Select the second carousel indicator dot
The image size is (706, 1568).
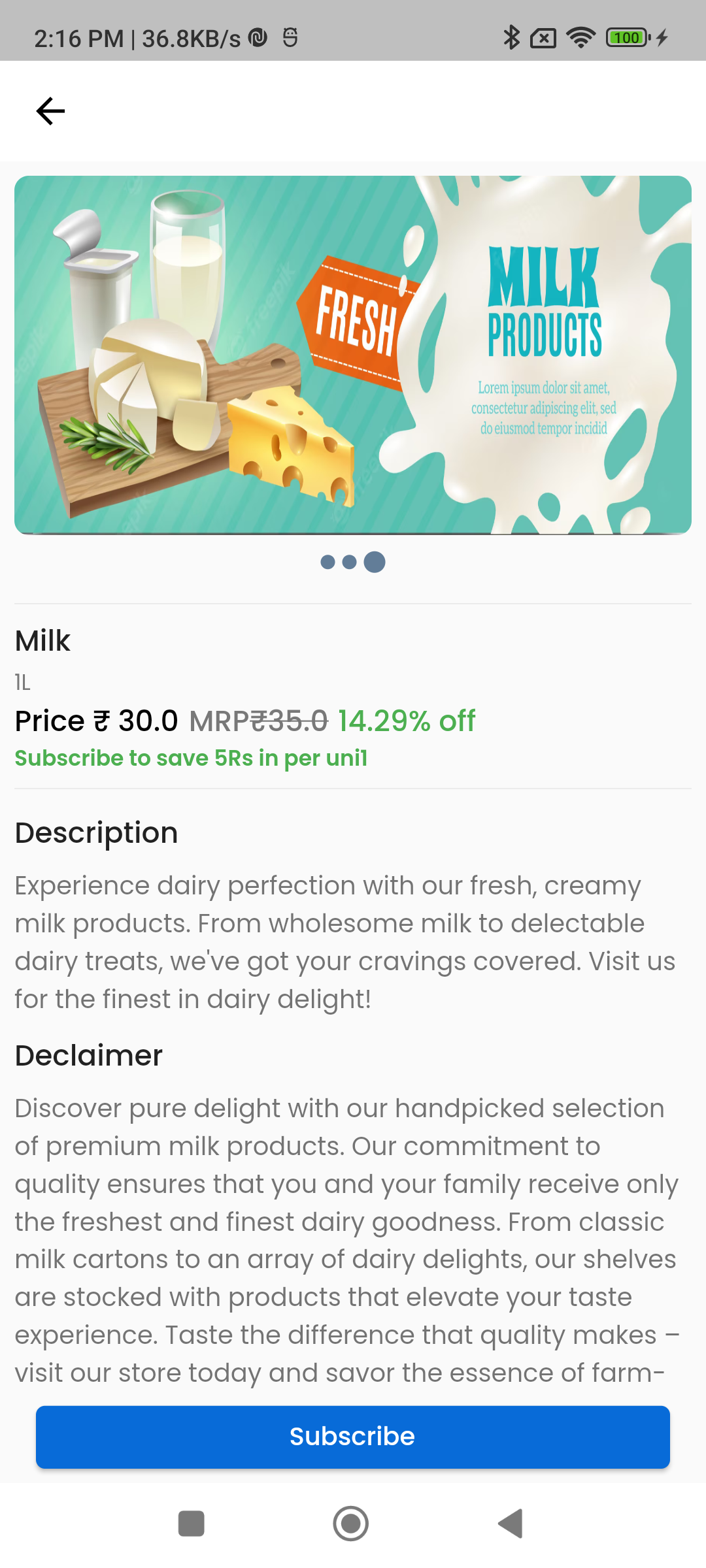pos(350,561)
